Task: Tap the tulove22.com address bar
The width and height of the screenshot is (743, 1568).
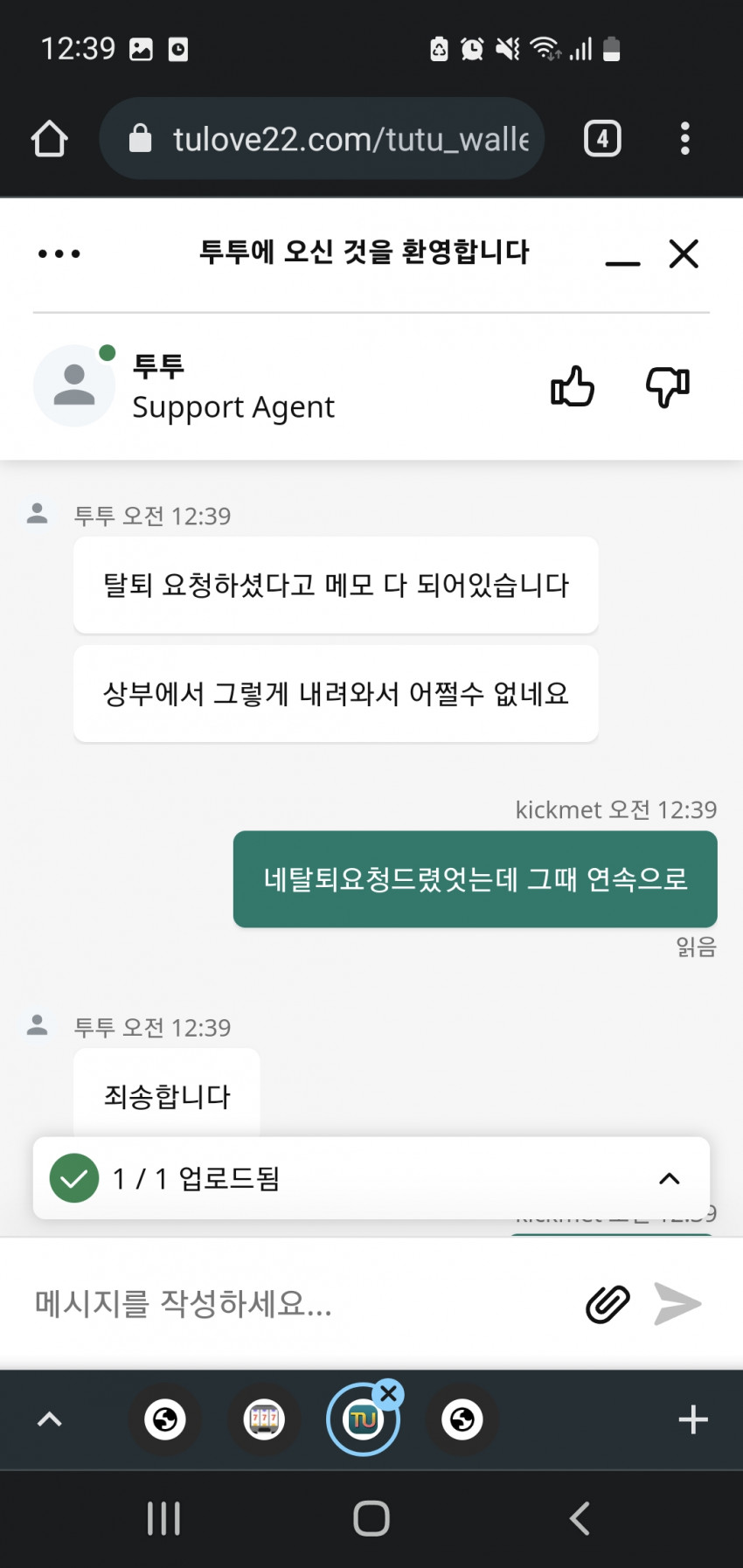Action: (x=323, y=138)
